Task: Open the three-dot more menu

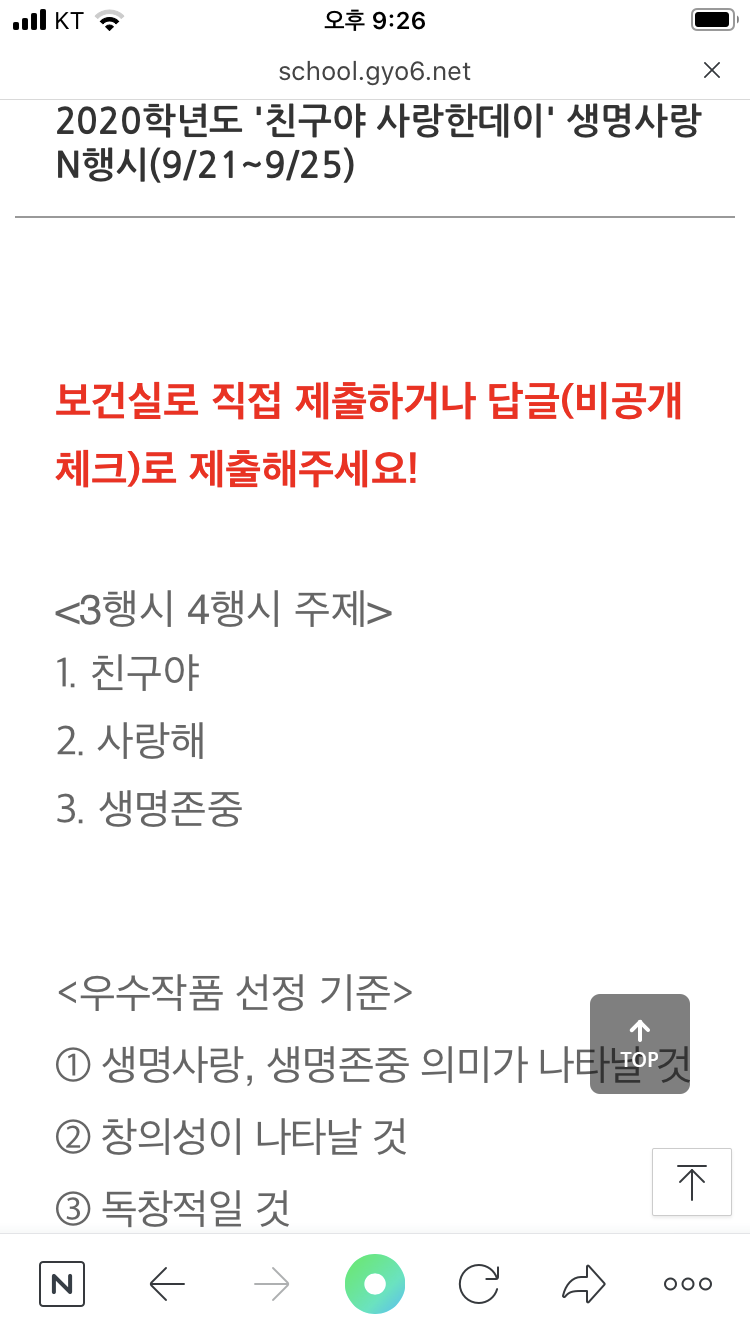Action: pyautogui.click(x=688, y=1284)
